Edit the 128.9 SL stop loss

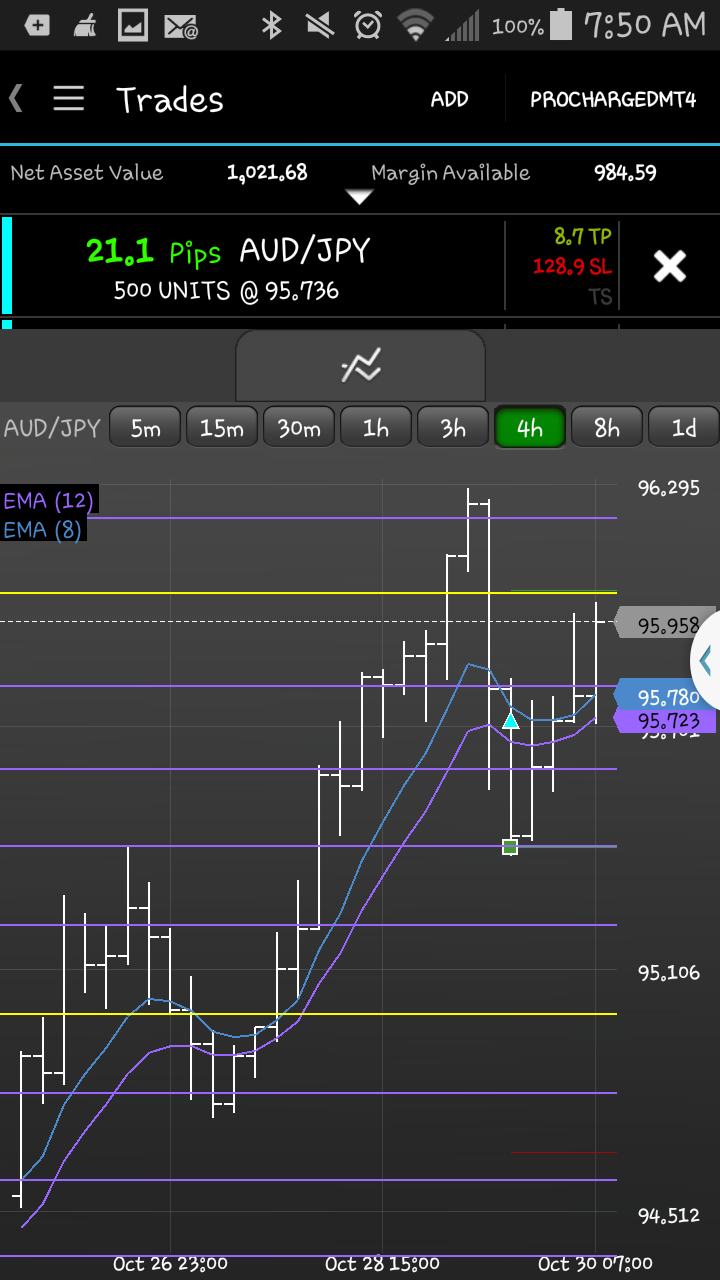pos(571,267)
